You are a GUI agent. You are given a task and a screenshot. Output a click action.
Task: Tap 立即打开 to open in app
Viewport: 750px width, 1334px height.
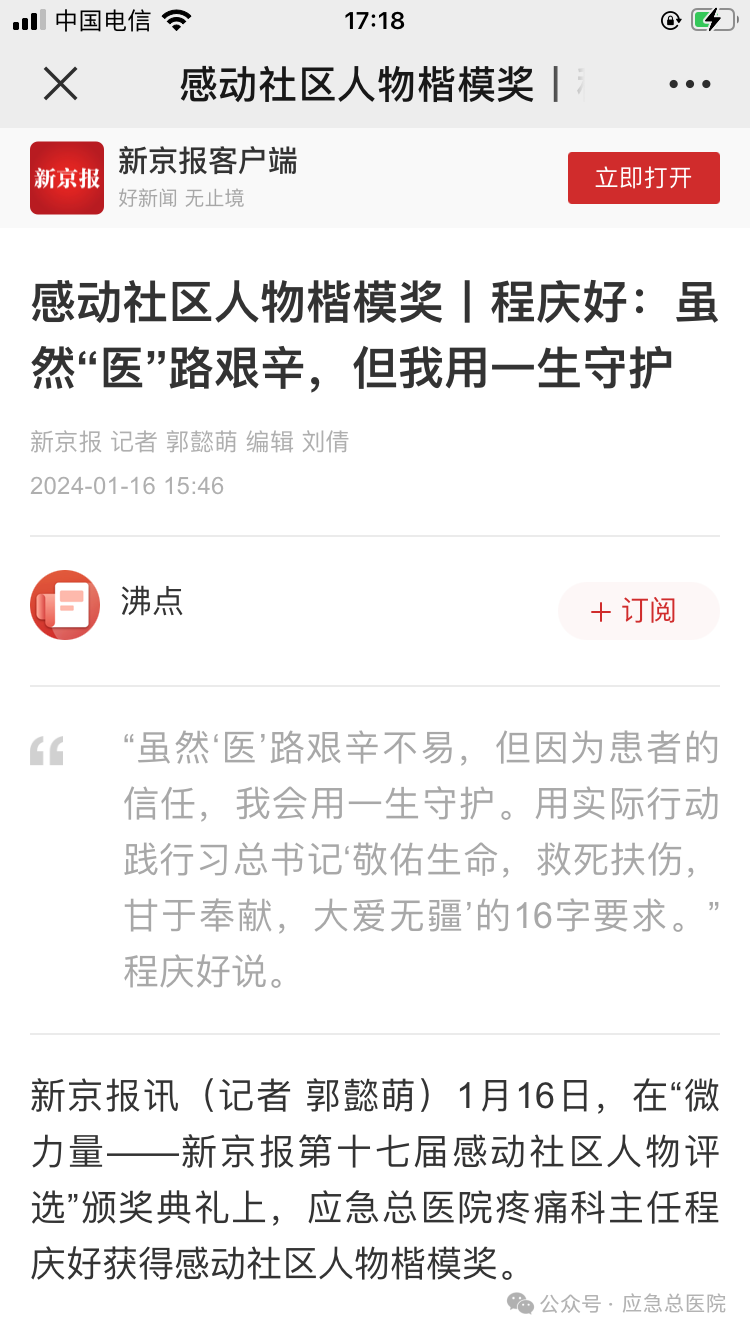643,178
